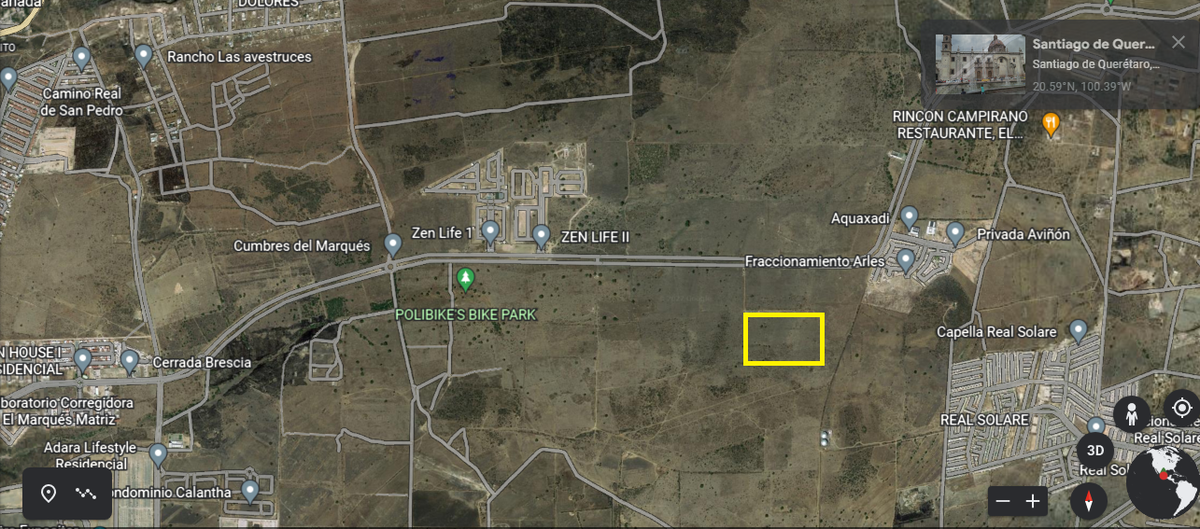This screenshot has width=1200, height=529.
Task: Zoom out with the minus button
Action: pyautogui.click(x=1004, y=501)
